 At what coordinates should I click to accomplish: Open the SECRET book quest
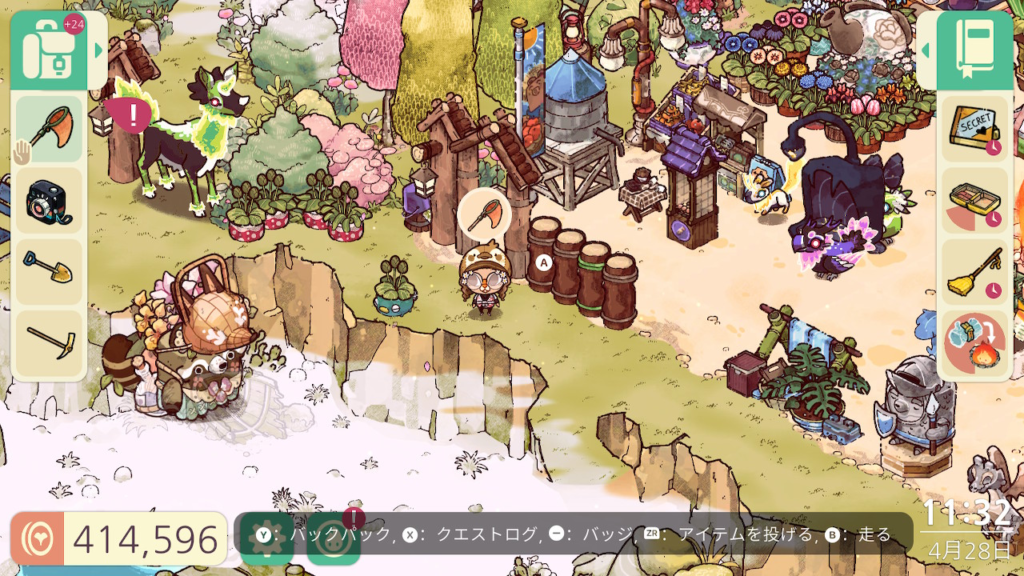(x=971, y=128)
